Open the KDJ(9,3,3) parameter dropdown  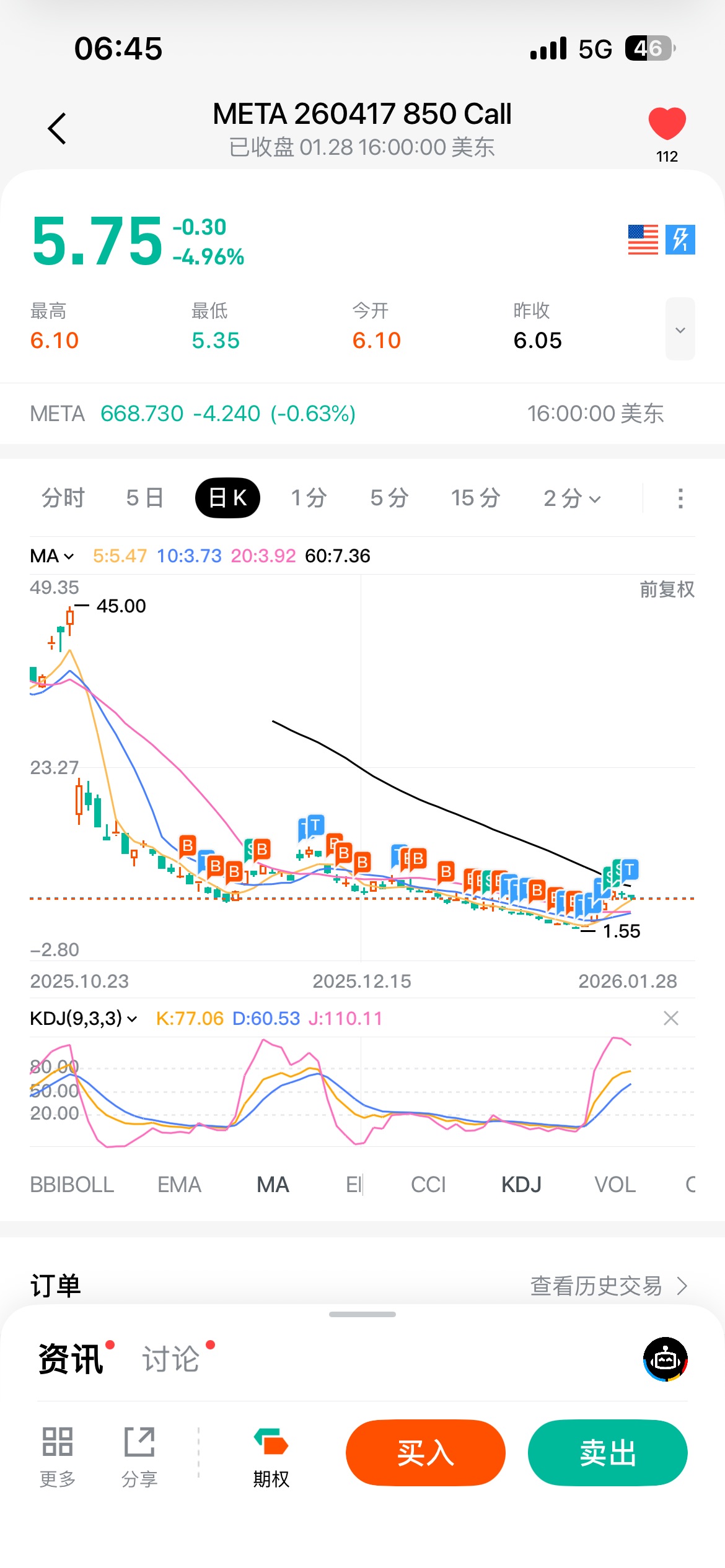coord(84,1018)
